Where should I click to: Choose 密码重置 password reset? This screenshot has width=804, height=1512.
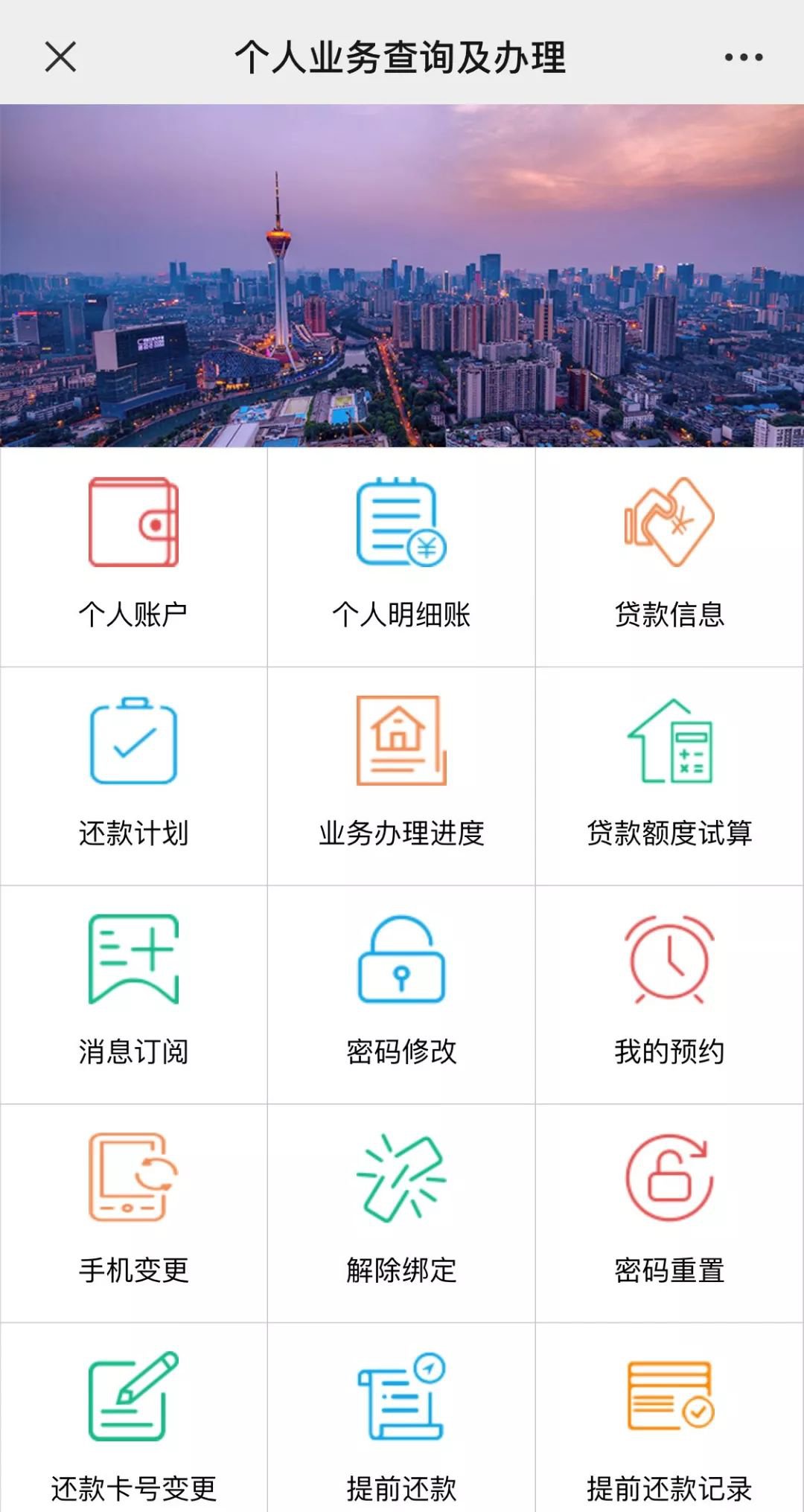pyautogui.click(x=669, y=1211)
